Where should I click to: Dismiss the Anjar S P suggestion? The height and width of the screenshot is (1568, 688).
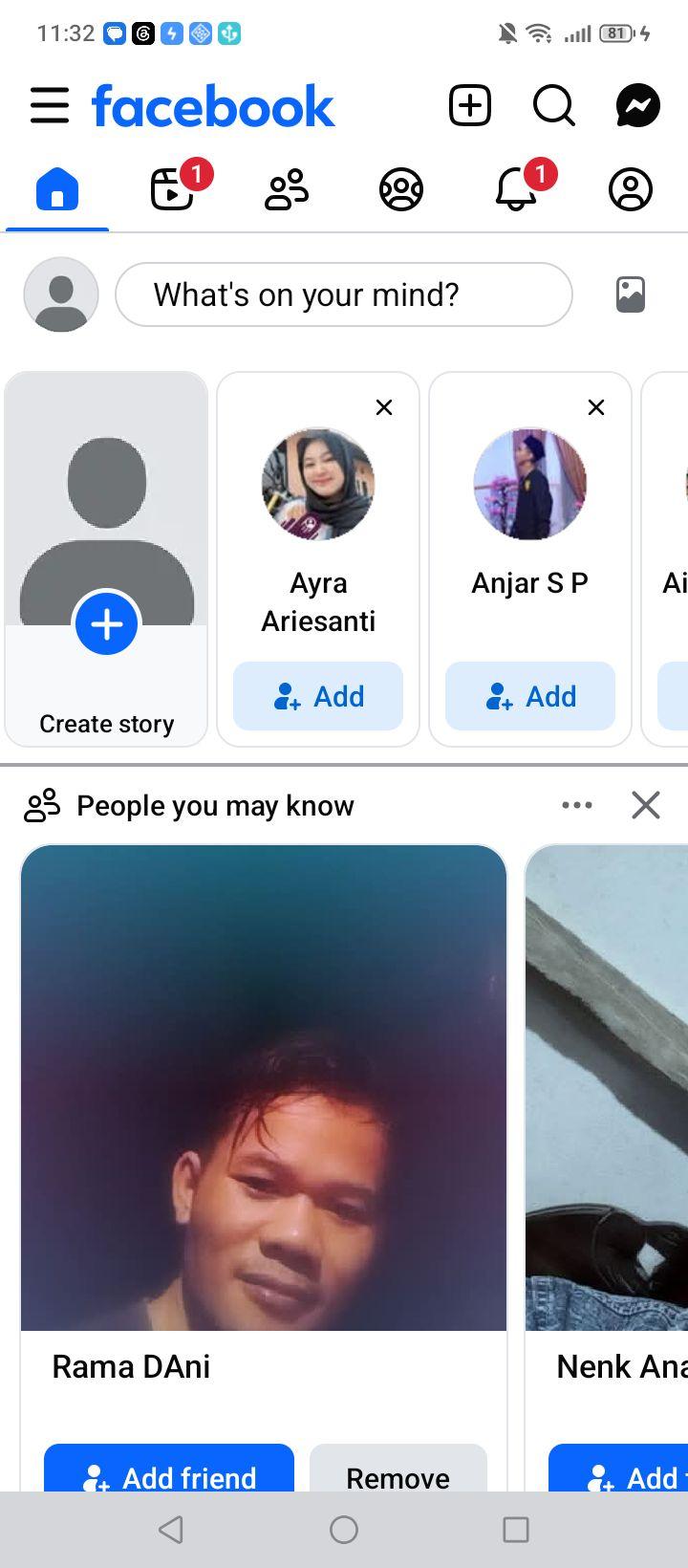[596, 407]
